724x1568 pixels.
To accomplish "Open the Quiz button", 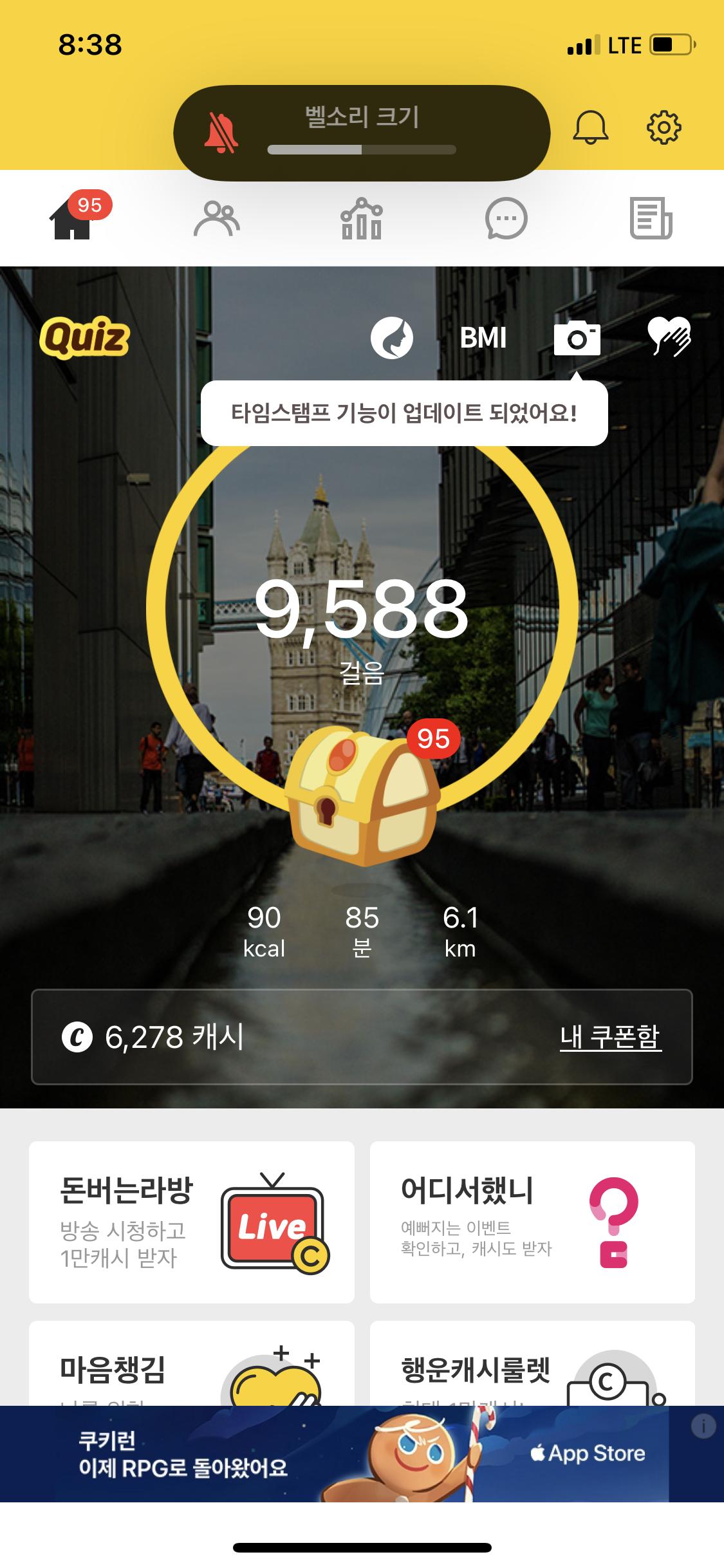I will [84, 338].
